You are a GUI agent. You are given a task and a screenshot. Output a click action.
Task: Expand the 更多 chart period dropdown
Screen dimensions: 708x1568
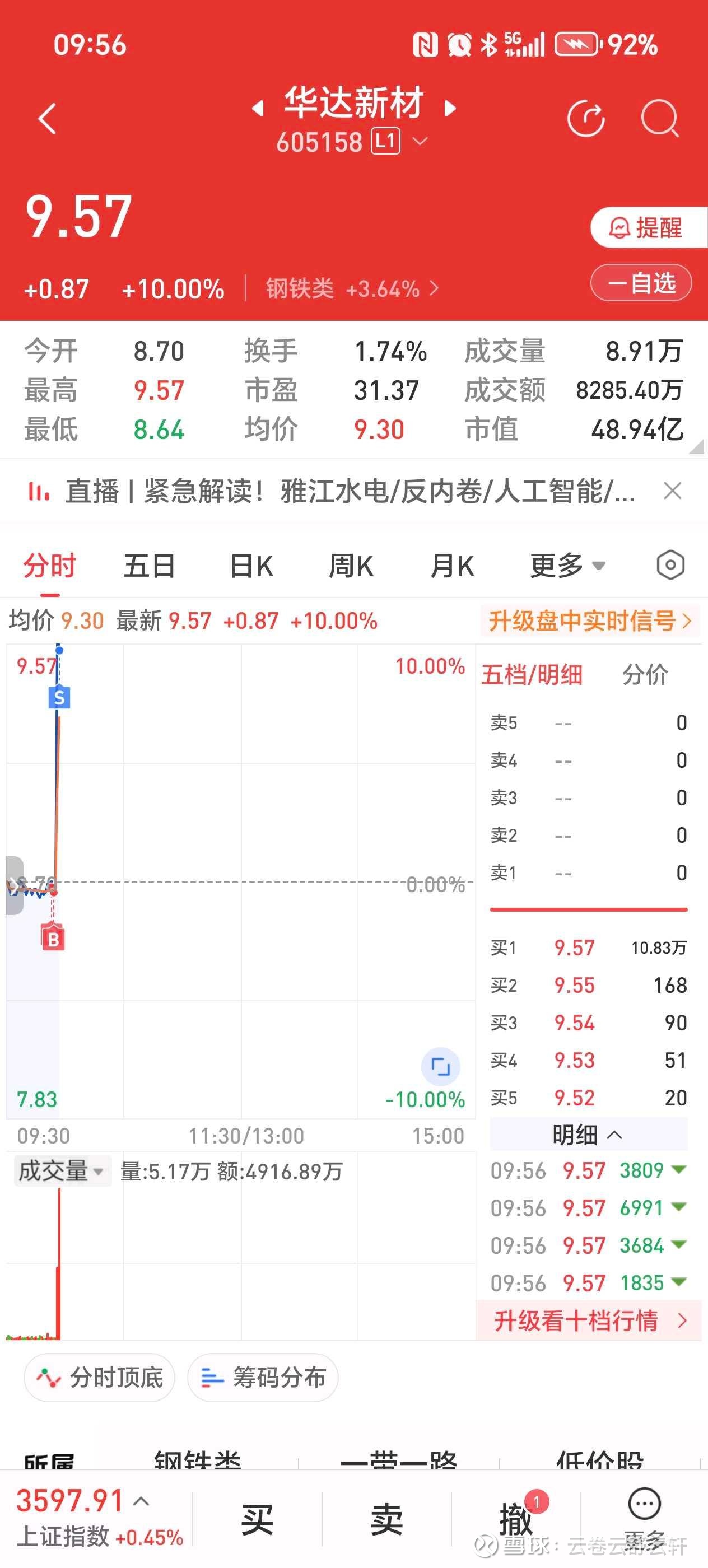(567, 566)
